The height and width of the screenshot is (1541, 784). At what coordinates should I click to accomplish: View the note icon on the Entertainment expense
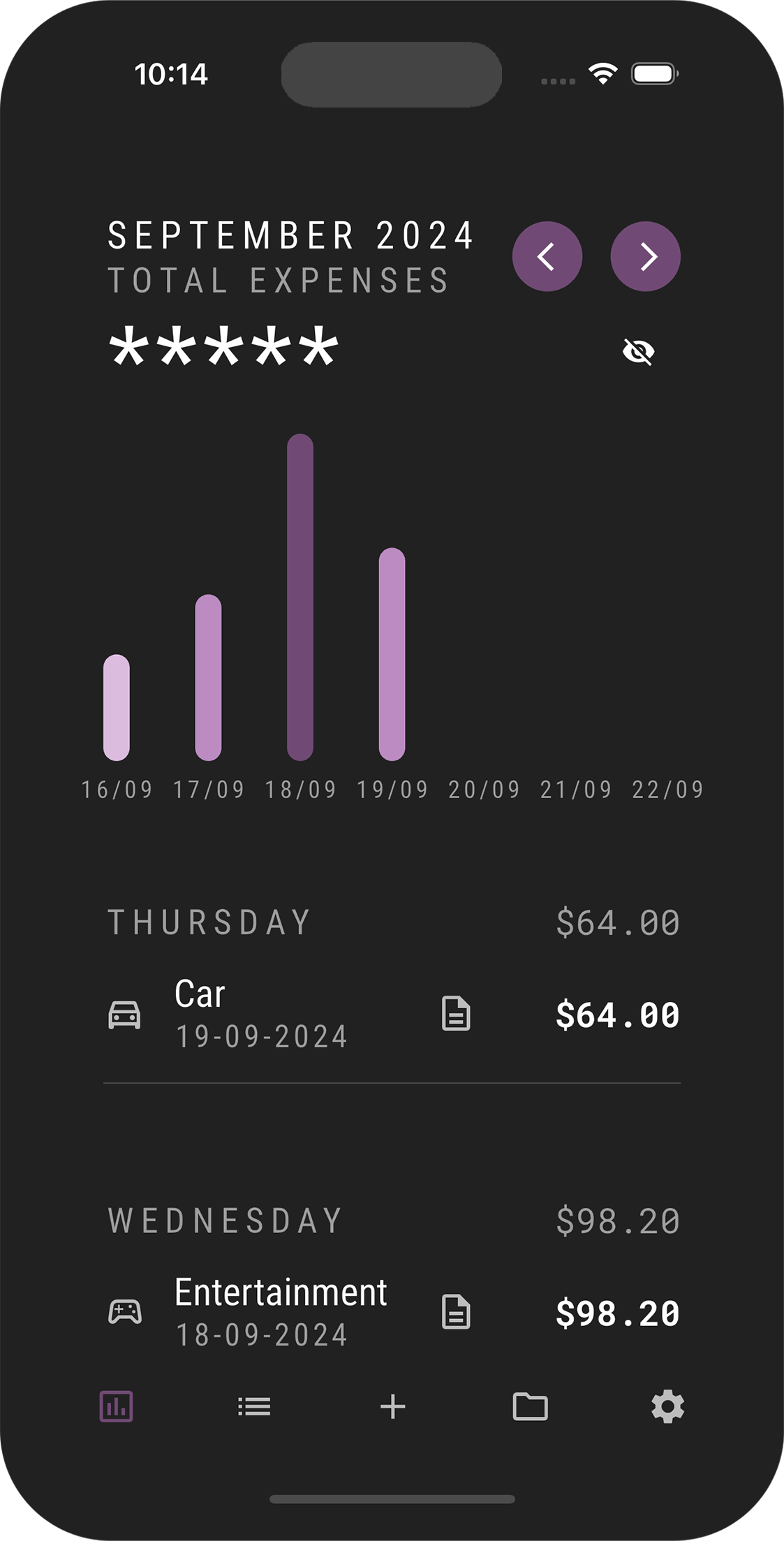coord(456,1312)
